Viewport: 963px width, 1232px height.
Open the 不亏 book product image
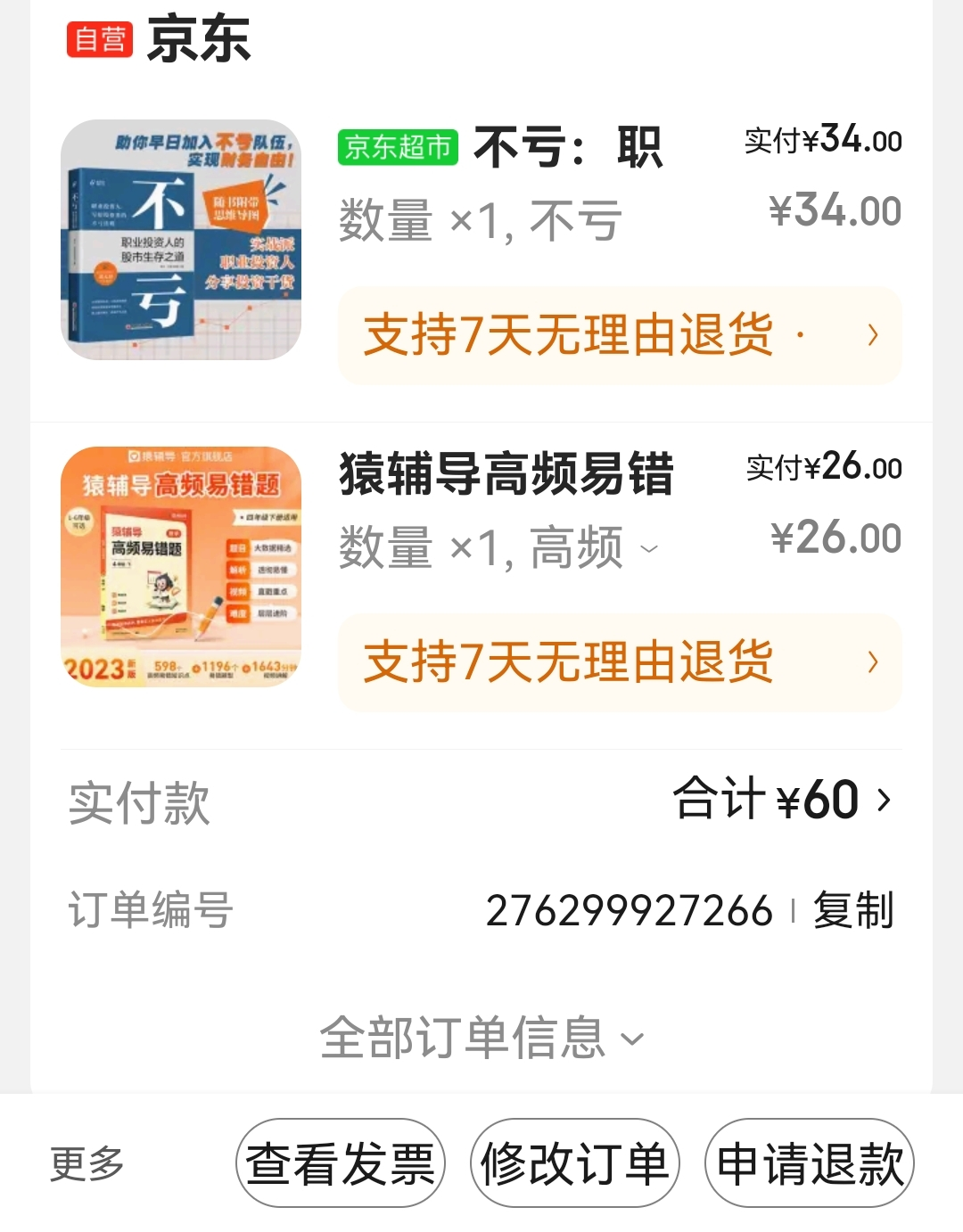(x=181, y=240)
